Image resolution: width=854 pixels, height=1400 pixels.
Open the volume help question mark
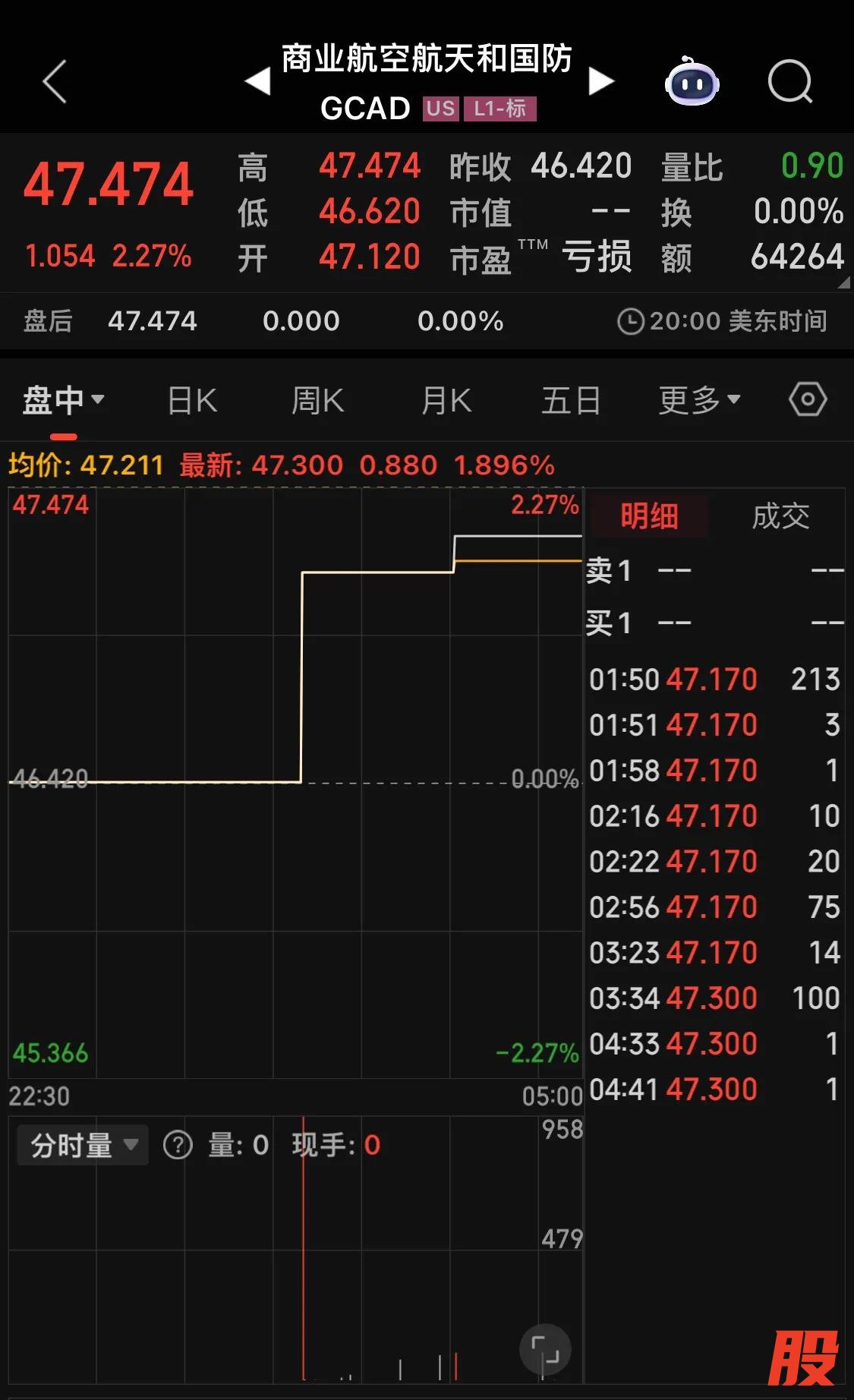(x=178, y=1145)
